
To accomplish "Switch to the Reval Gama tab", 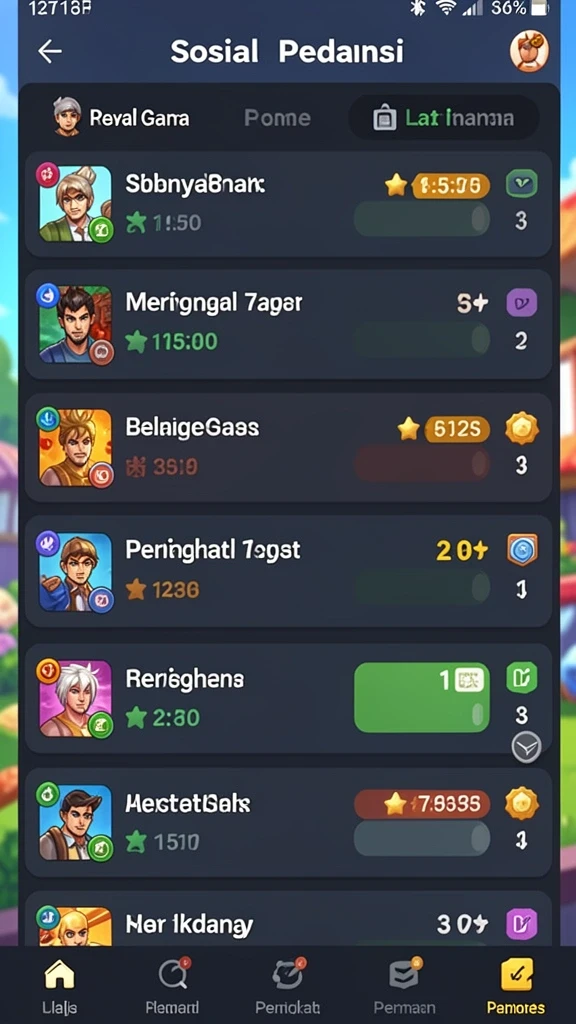I will coord(121,118).
